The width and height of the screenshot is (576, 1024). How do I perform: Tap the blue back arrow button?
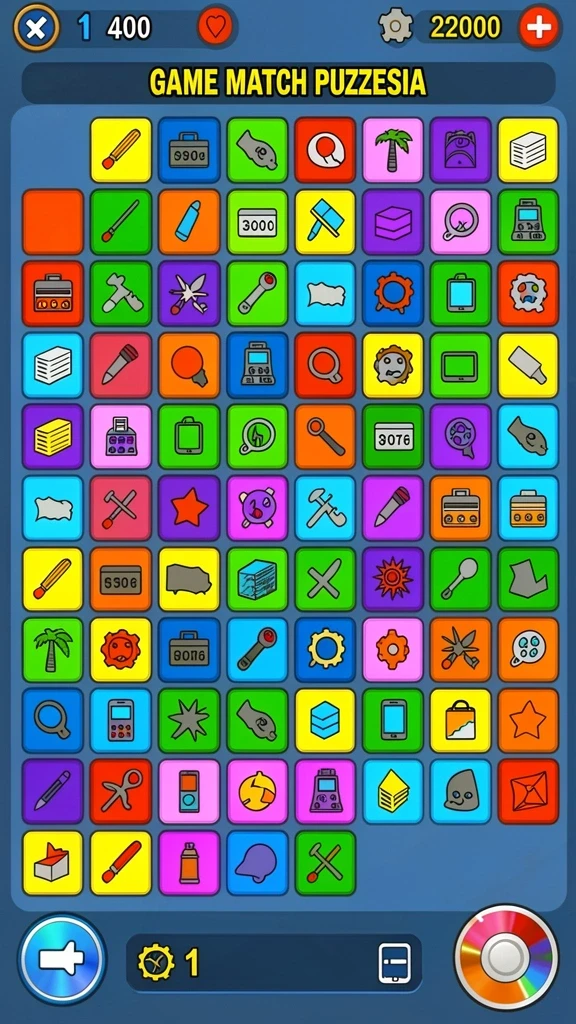pyautogui.click(x=62, y=960)
